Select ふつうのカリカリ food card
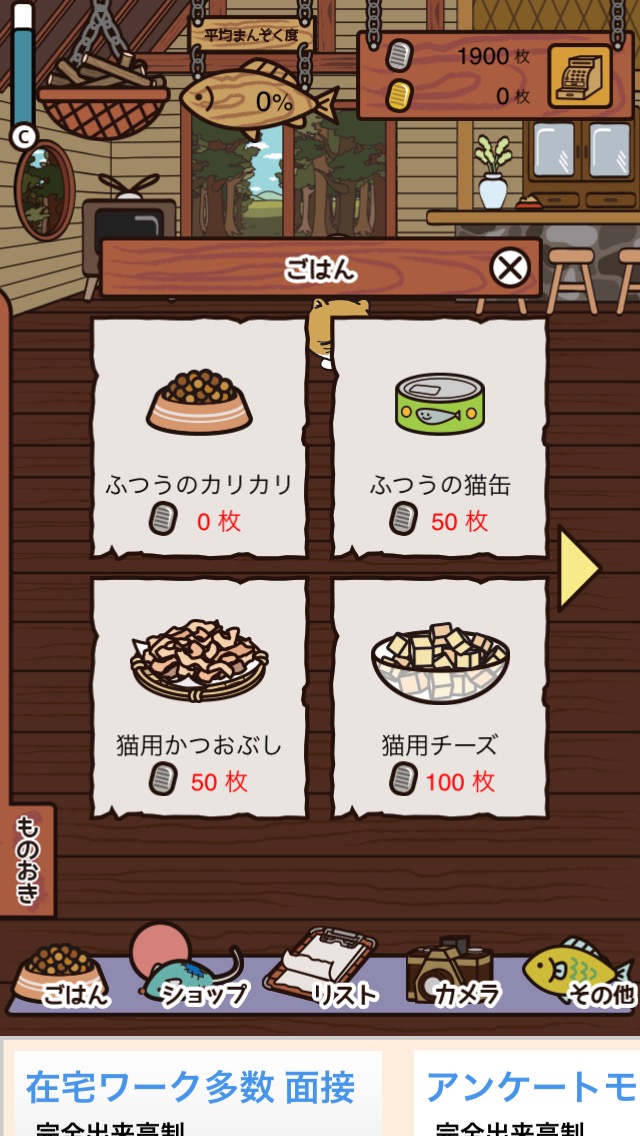 pos(199,437)
